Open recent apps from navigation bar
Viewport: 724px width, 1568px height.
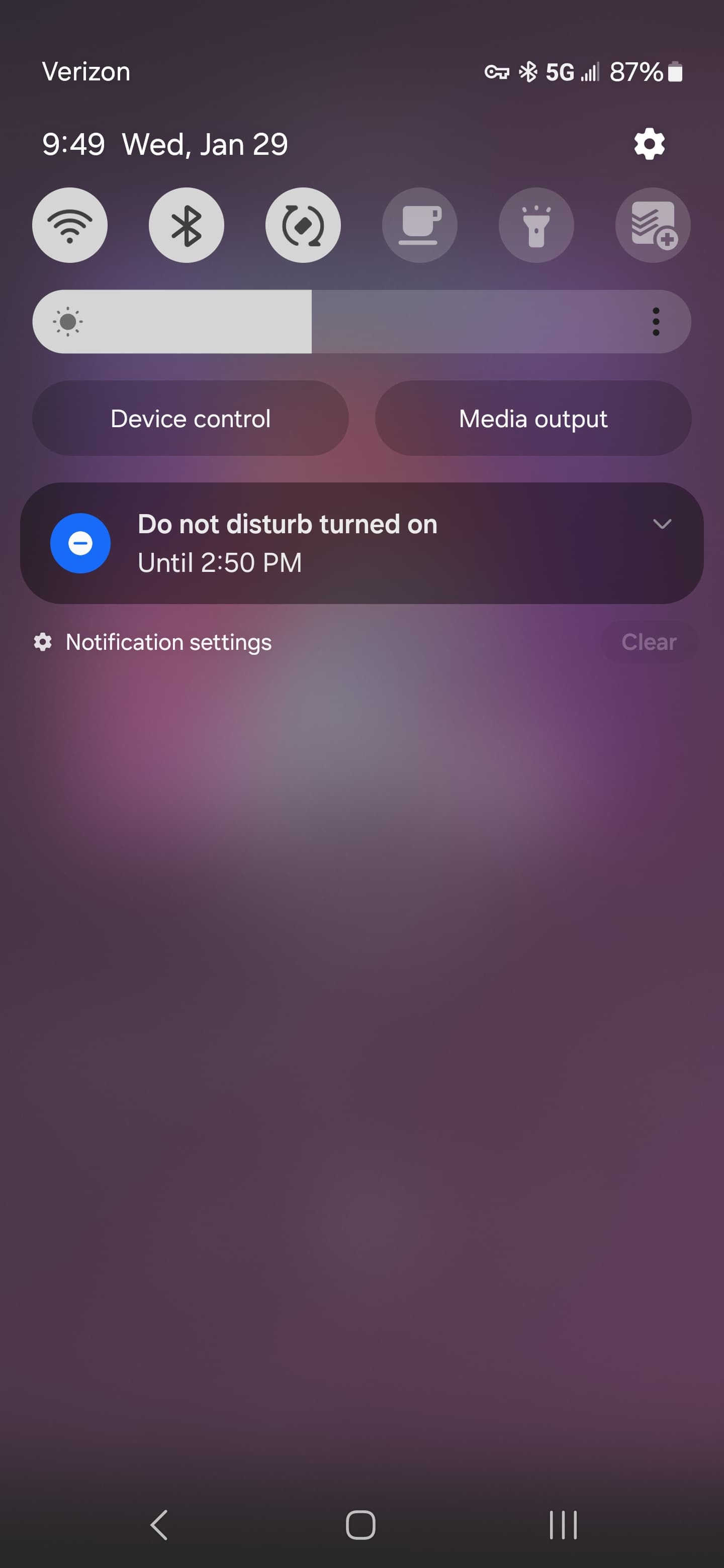[563, 1525]
